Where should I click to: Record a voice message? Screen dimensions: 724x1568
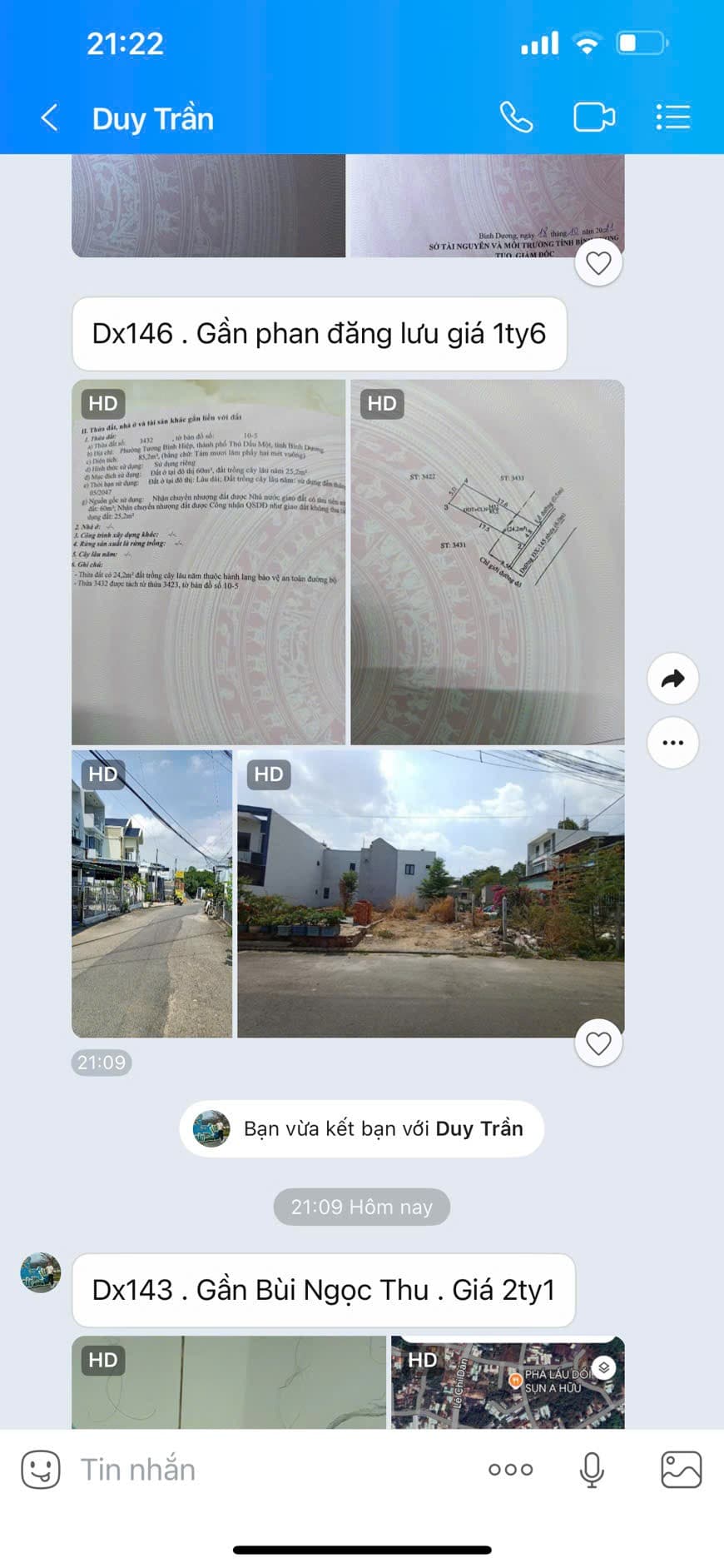click(592, 1470)
